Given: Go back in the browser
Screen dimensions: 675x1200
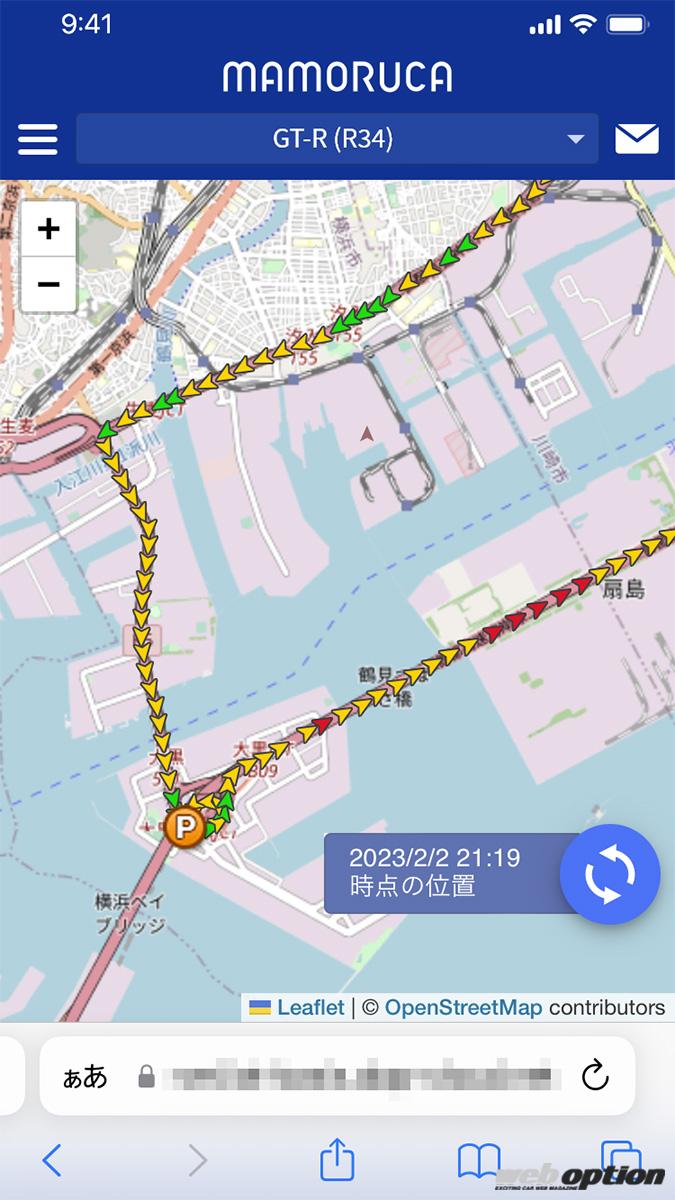Looking at the screenshot, I should (x=52, y=1160).
